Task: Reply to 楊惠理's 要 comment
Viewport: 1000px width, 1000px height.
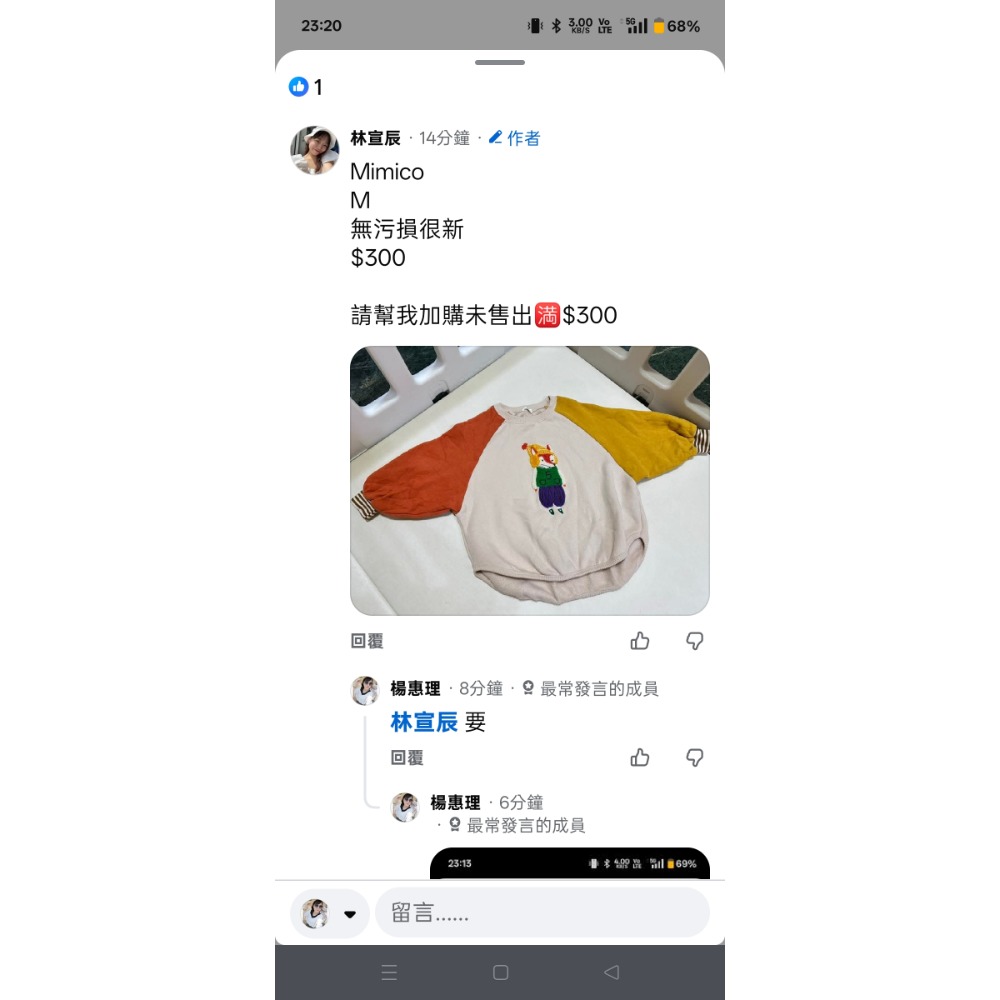Action: [407, 758]
